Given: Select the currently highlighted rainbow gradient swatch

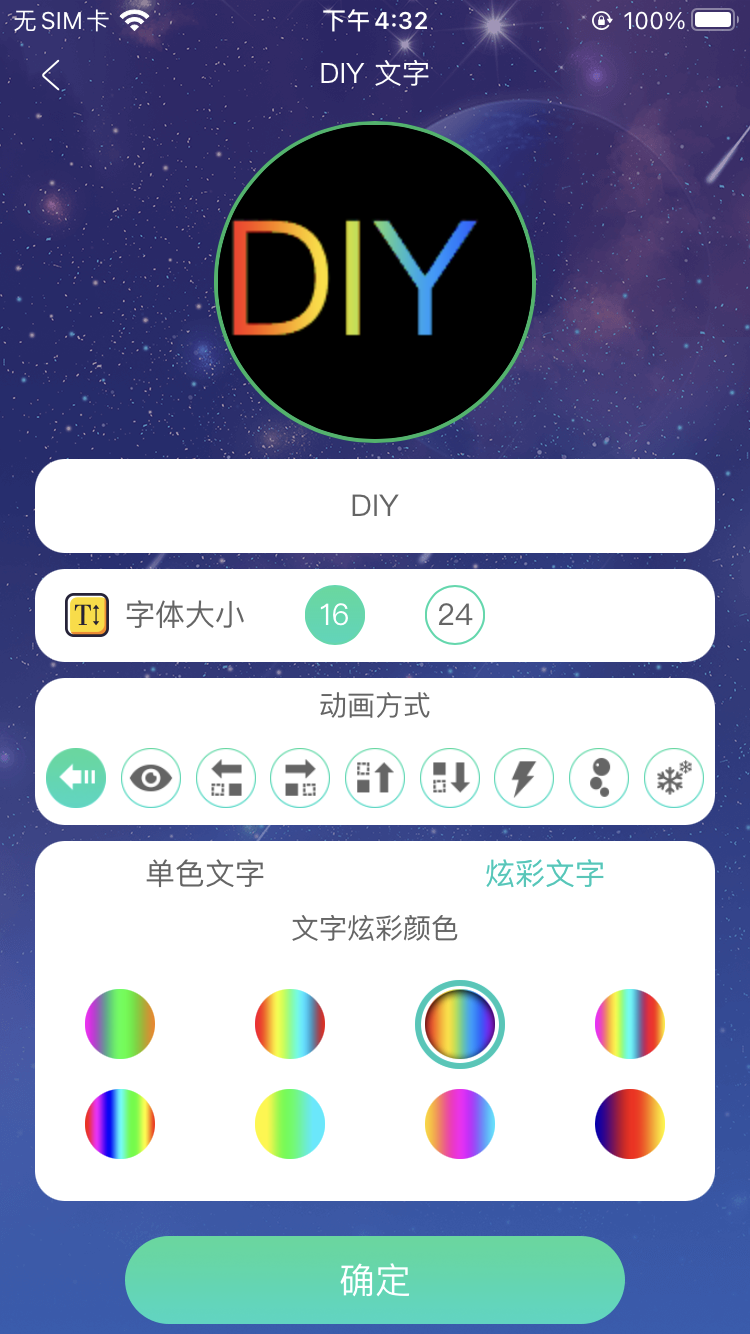Looking at the screenshot, I should pos(460,1023).
